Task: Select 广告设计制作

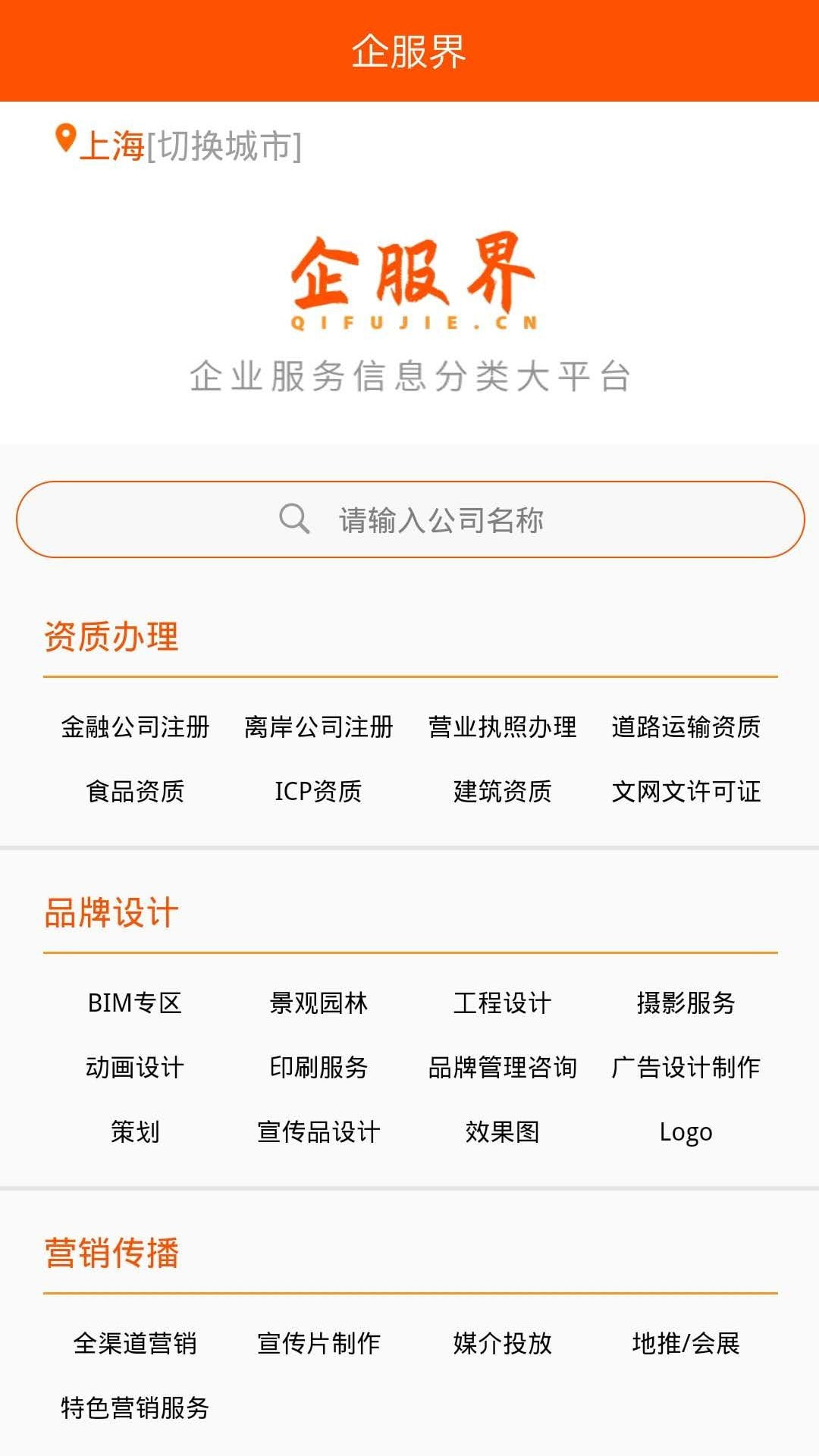Action: 686,1067
